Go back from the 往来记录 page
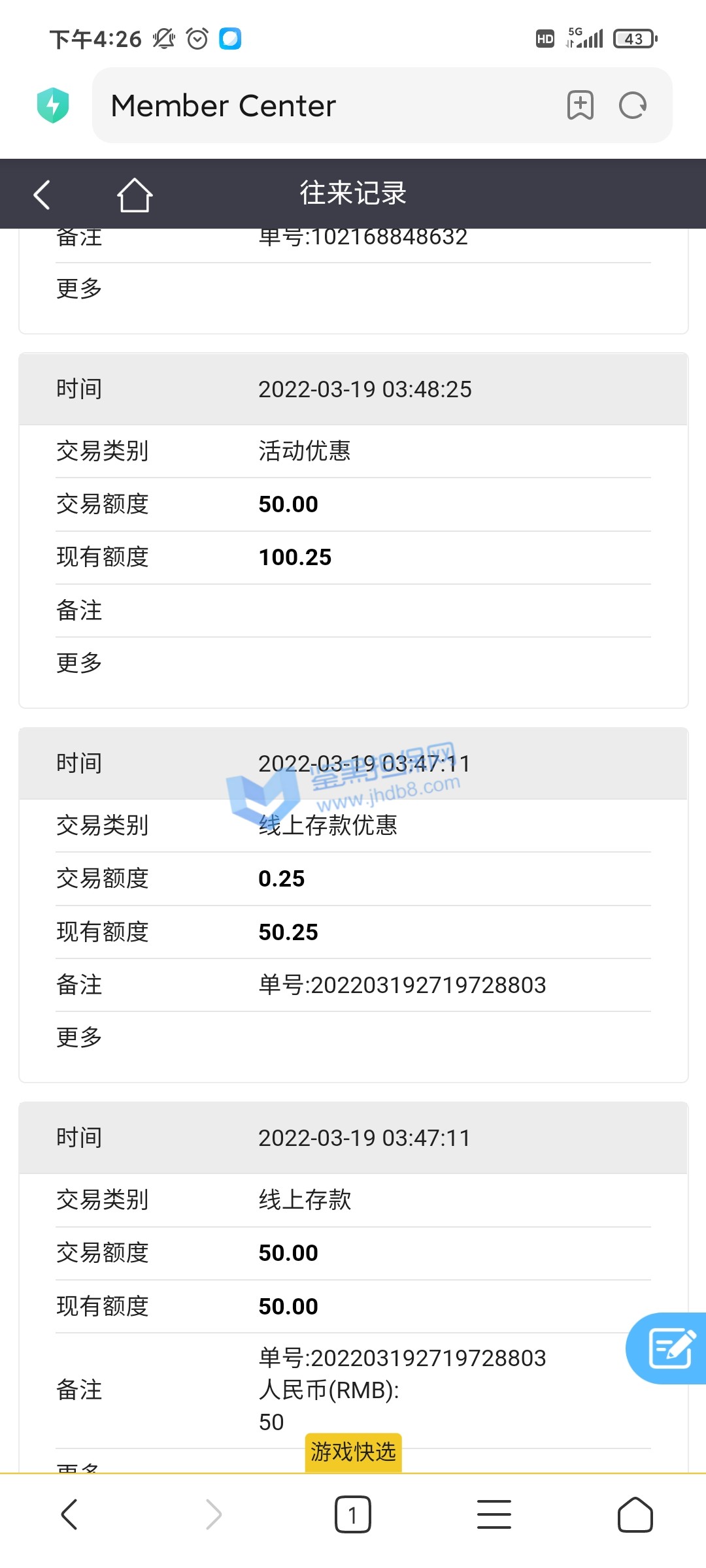 coord(42,195)
